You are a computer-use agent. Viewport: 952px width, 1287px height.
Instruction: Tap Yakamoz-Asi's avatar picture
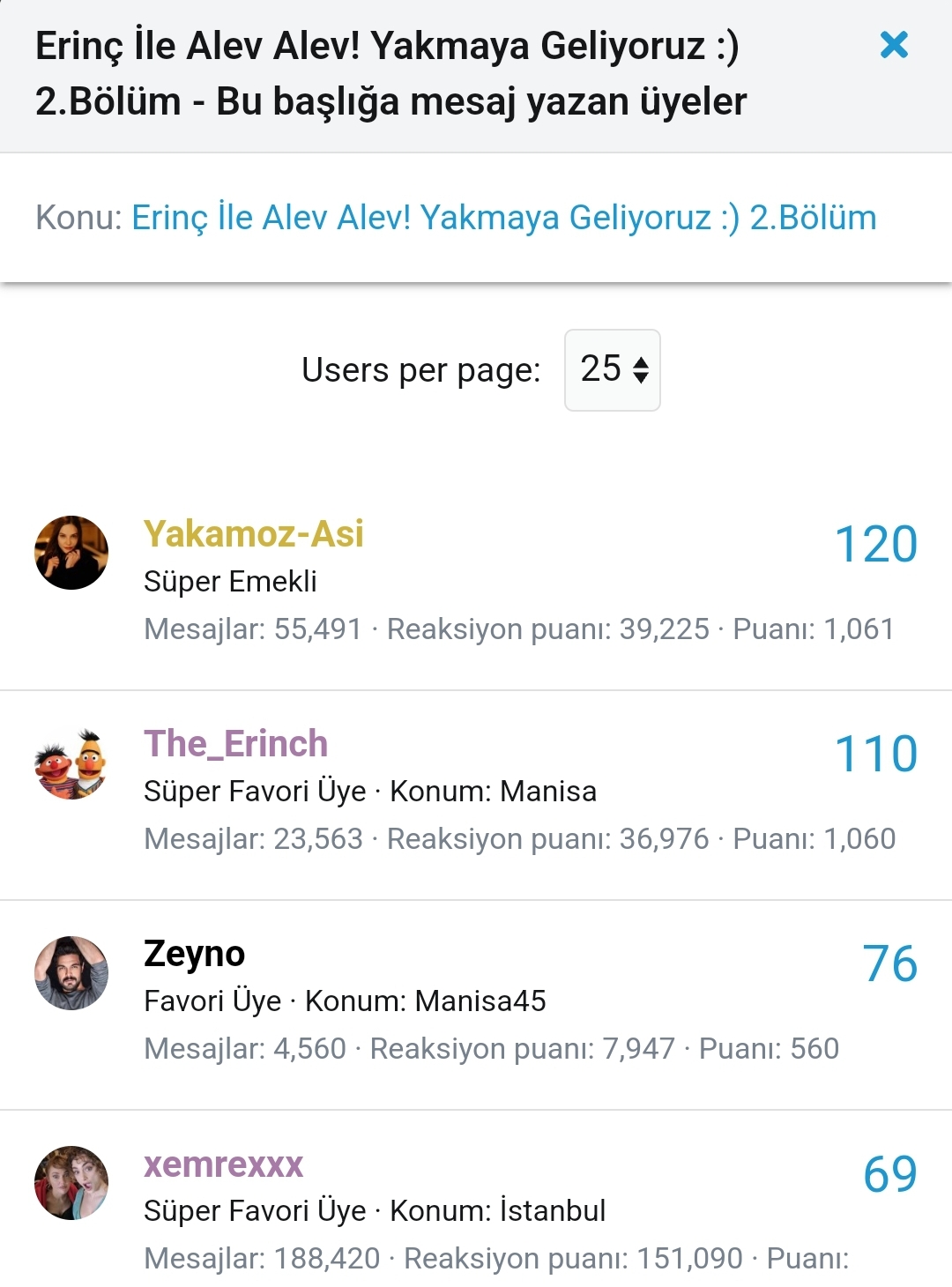71,553
